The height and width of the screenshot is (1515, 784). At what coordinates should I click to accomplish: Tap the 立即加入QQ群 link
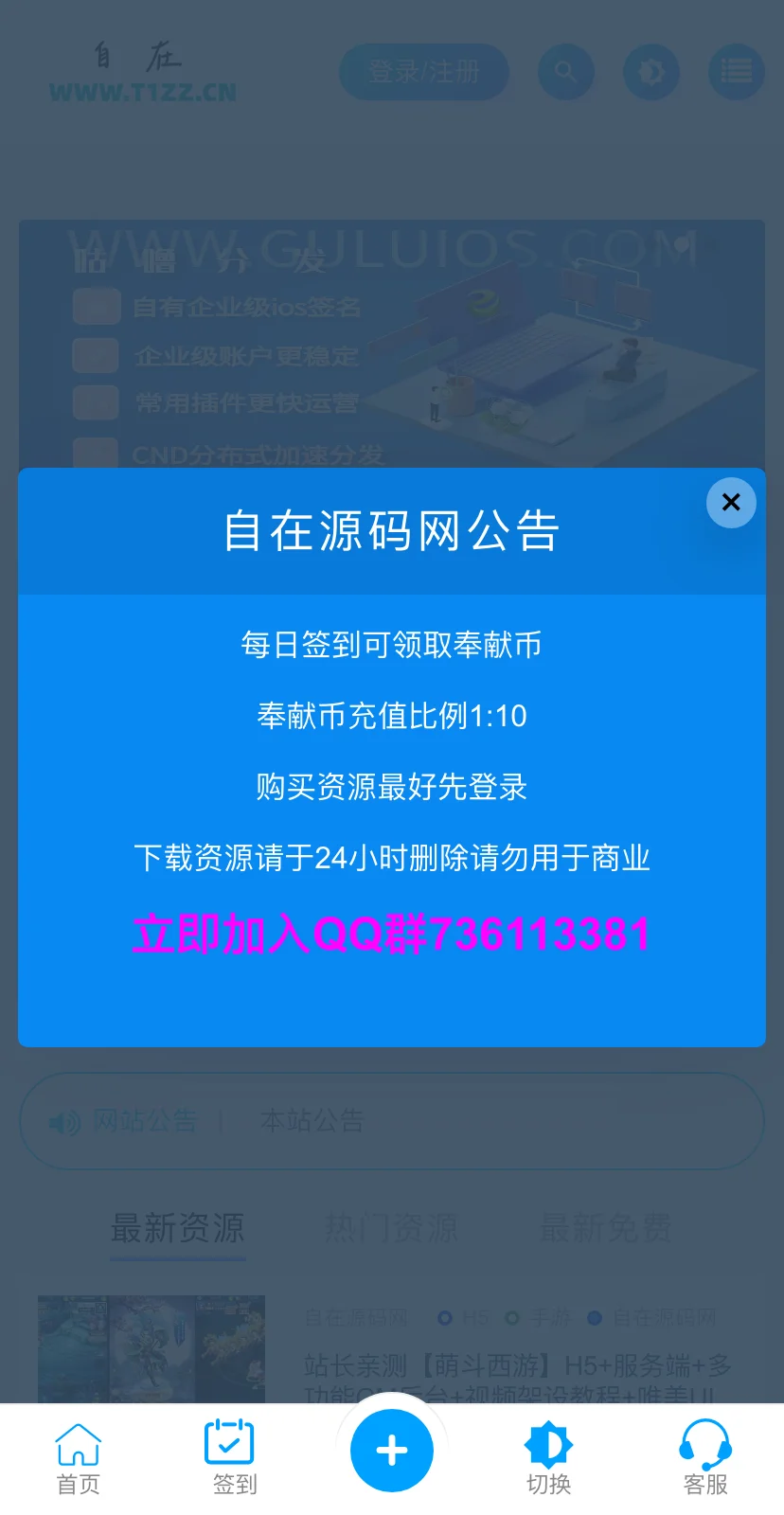391,934
